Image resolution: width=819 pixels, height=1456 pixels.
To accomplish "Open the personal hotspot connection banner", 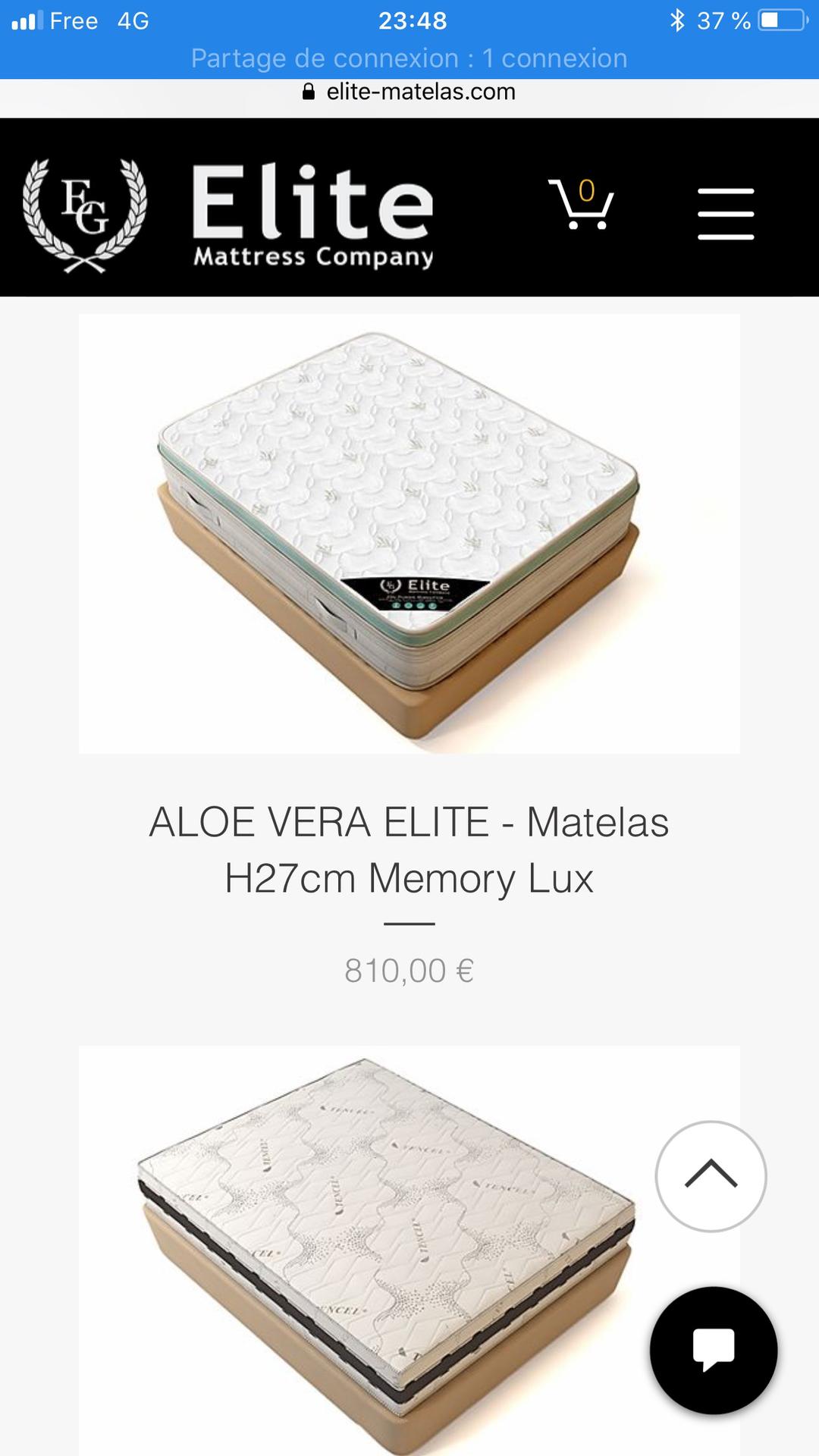I will pyautogui.click(x=409, y=58).
